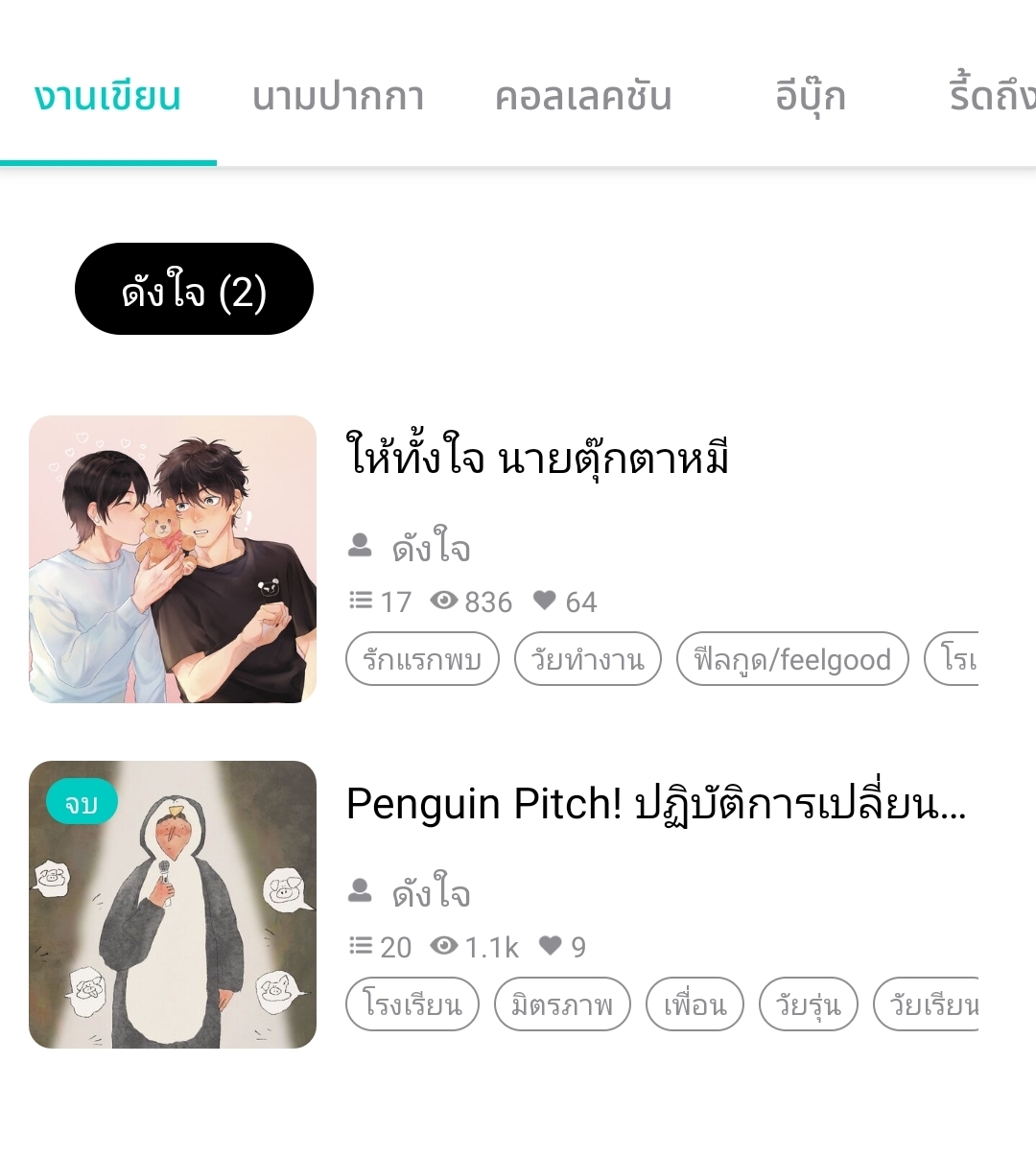Switch to the คอลเลคชัน tab
This screenshot has height=1157, width=1036.
coord(582,98)
